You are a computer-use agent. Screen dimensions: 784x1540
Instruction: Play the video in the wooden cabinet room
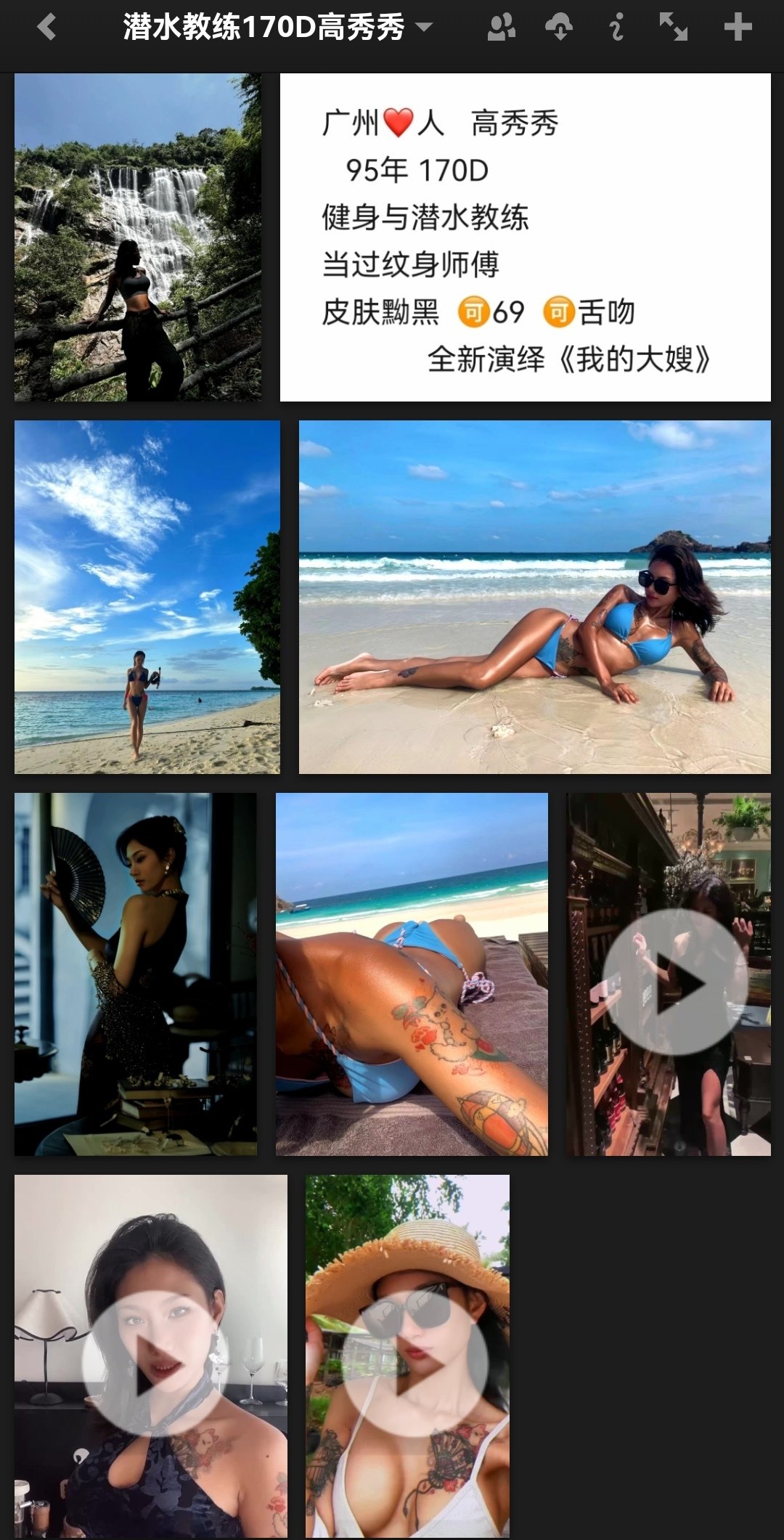pyautogui.click(x=674, y=982)
